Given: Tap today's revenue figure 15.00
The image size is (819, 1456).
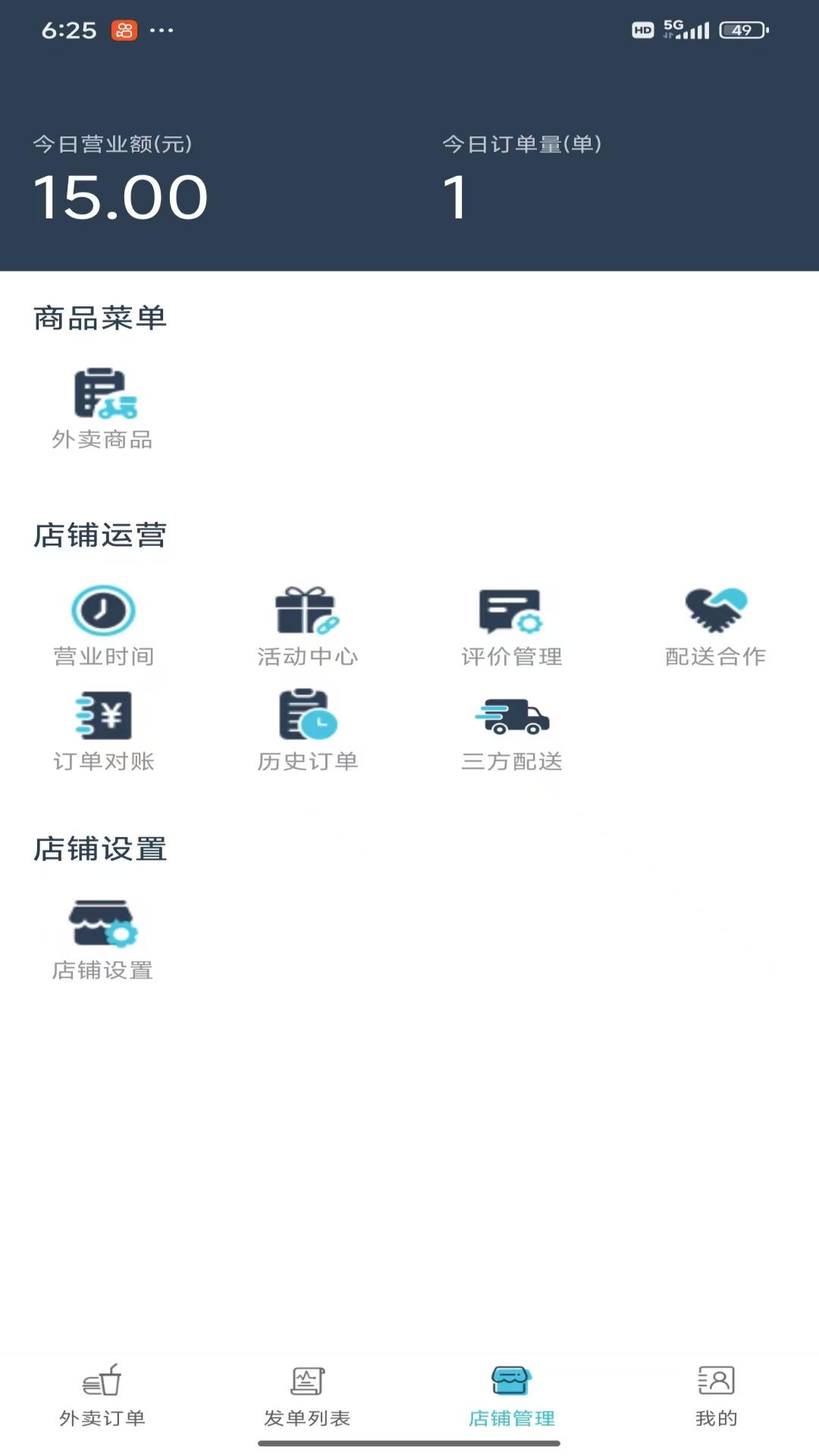Looking at the screenshot, I should click(x=120, y=196).
